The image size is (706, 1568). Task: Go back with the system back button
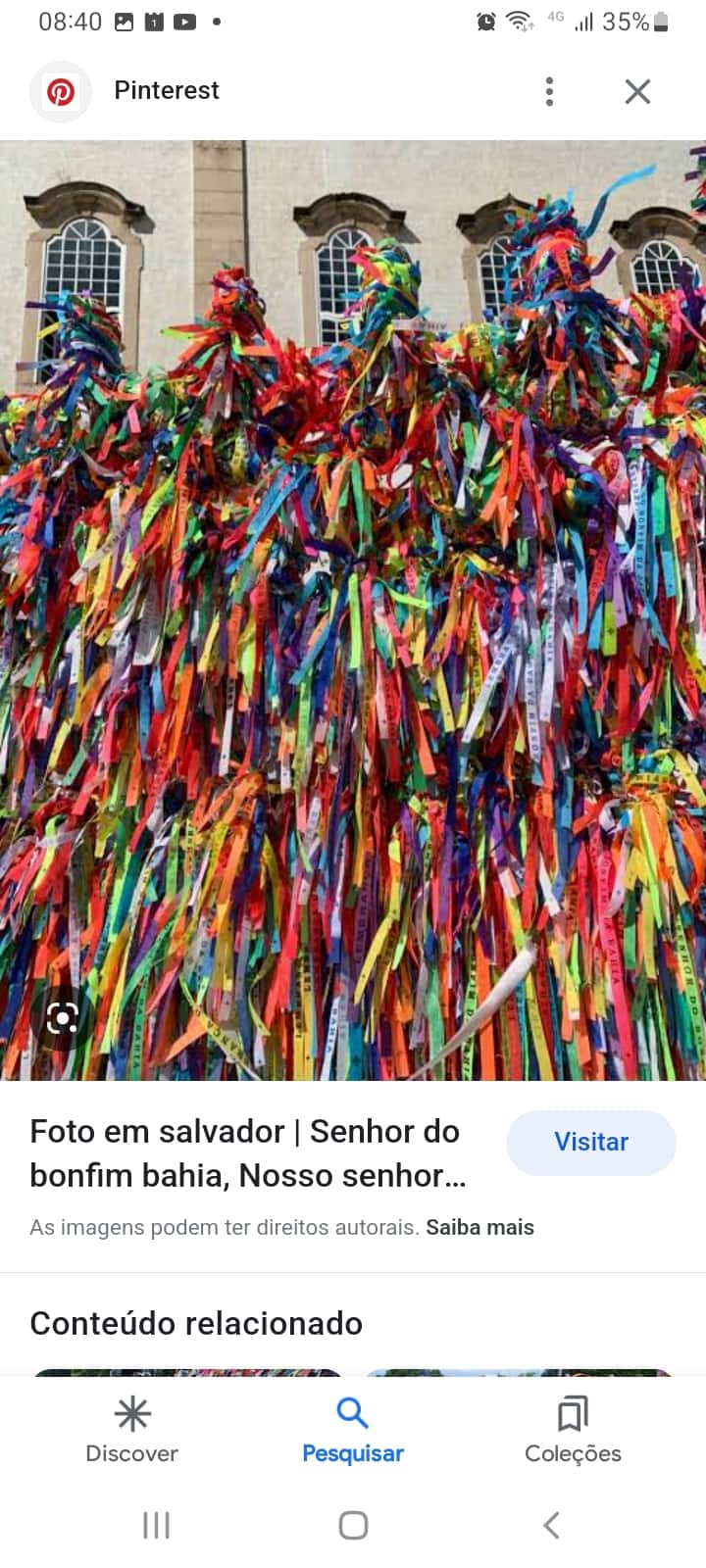pyautogui.click(x=551, y=1525)
